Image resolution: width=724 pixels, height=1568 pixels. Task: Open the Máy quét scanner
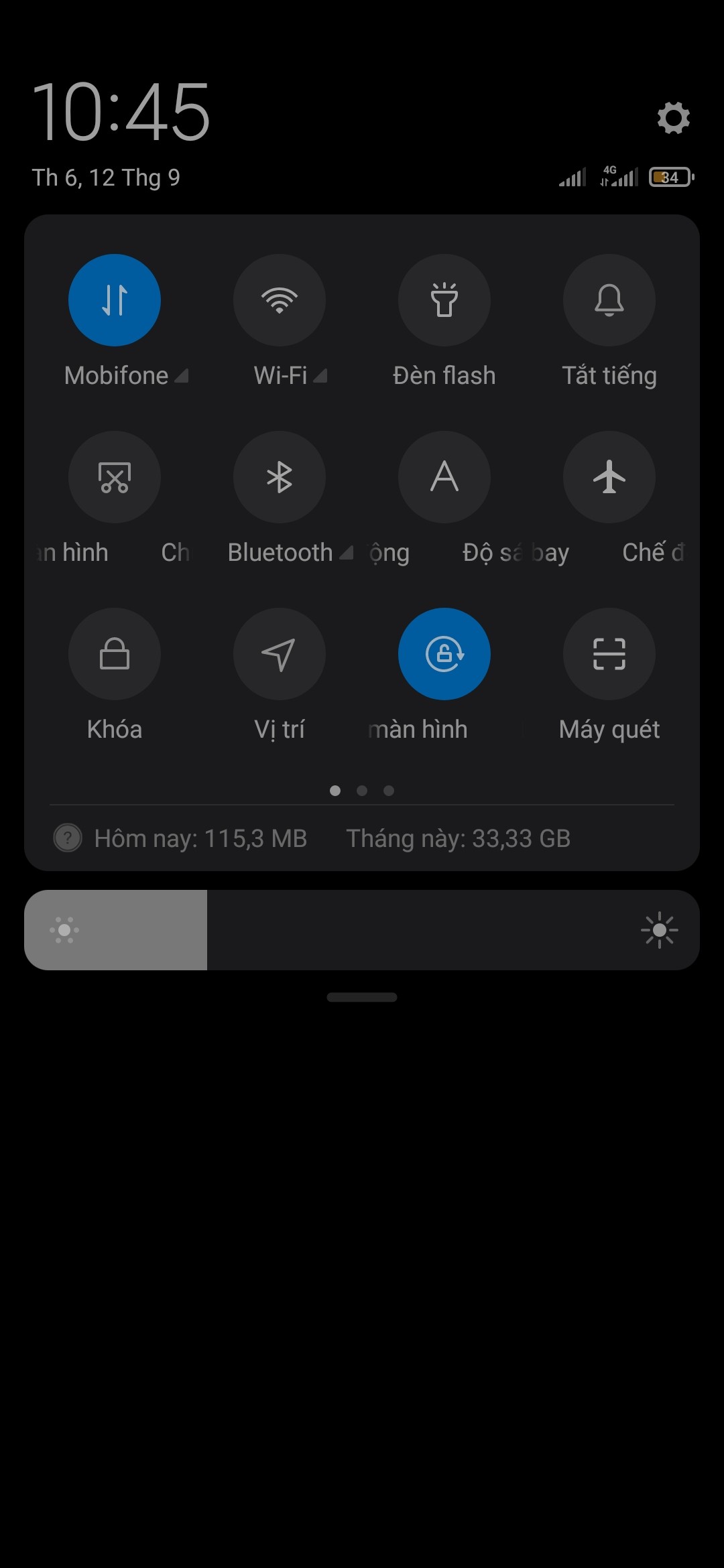click(x=609, y=654)
